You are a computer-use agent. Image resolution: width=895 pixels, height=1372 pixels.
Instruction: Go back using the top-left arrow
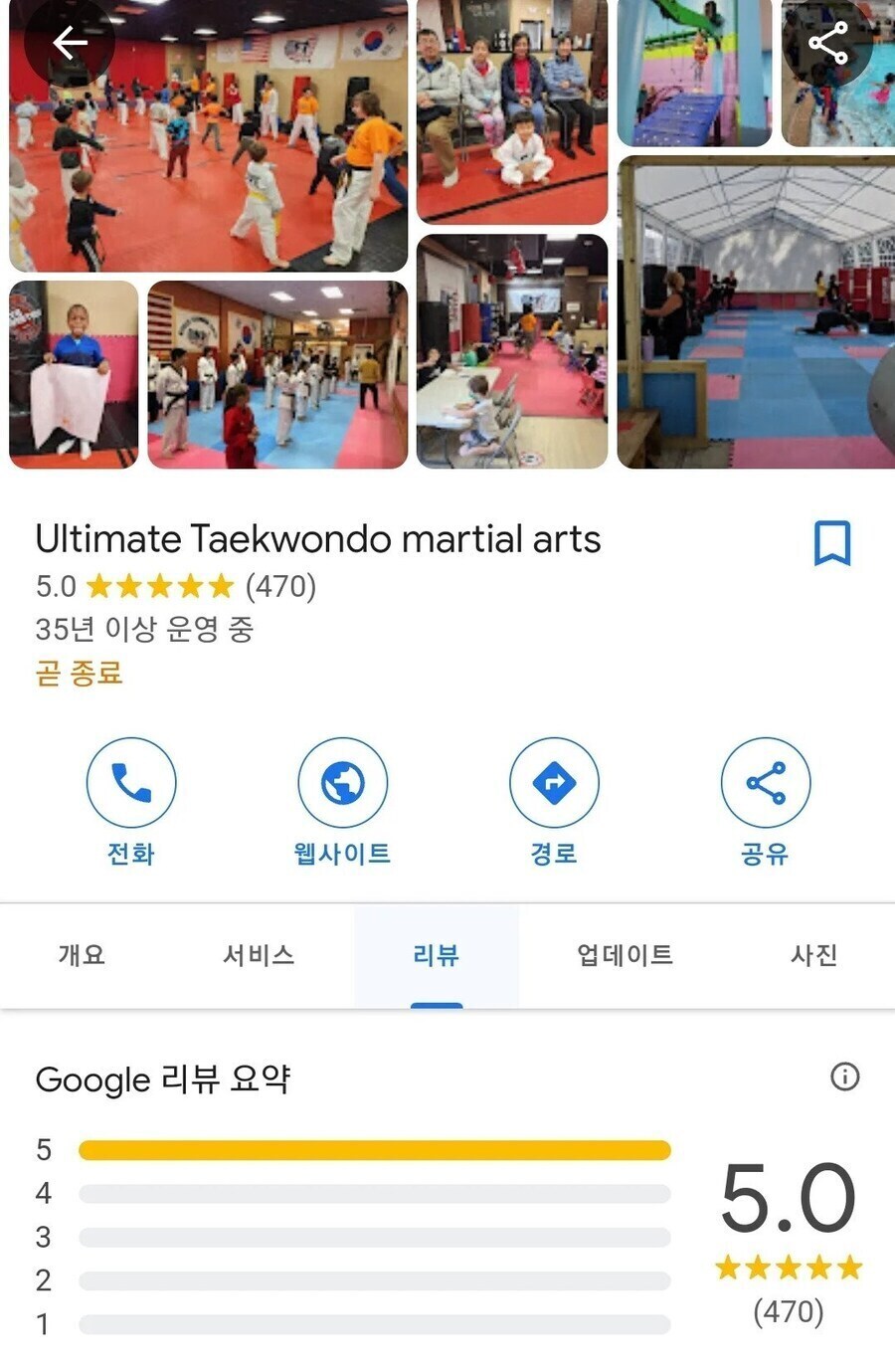tap(70, 43)
